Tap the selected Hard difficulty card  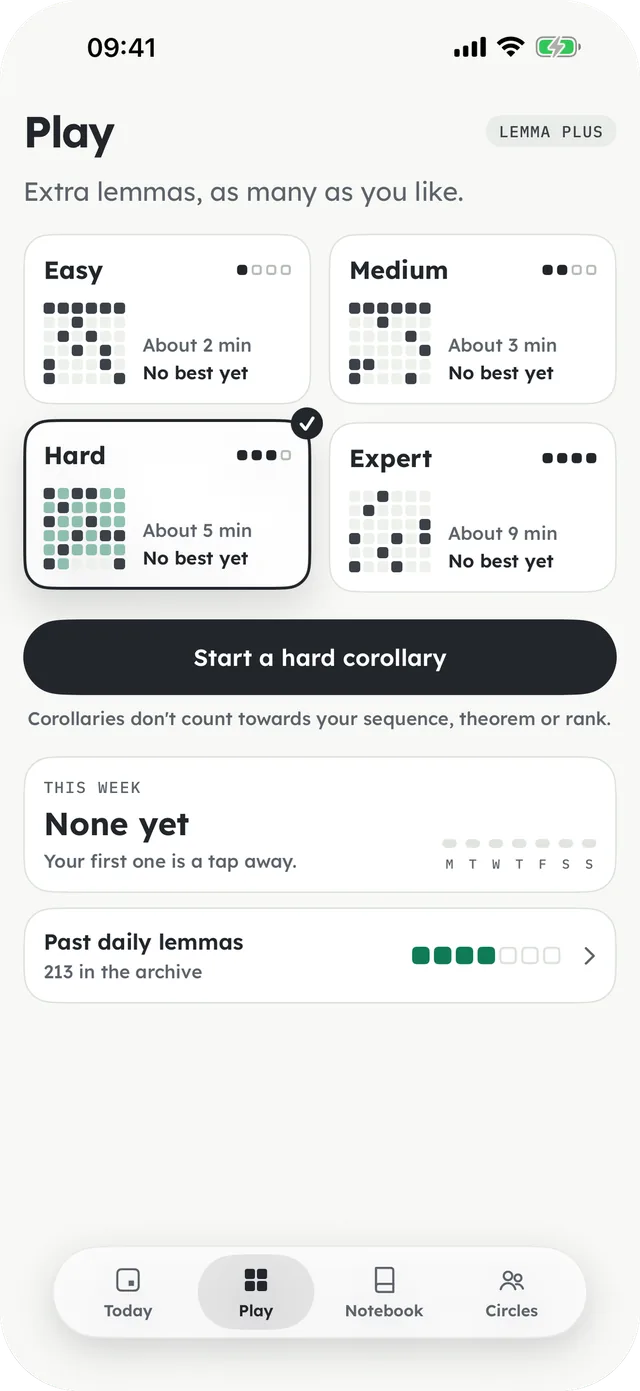click(167, 504)
